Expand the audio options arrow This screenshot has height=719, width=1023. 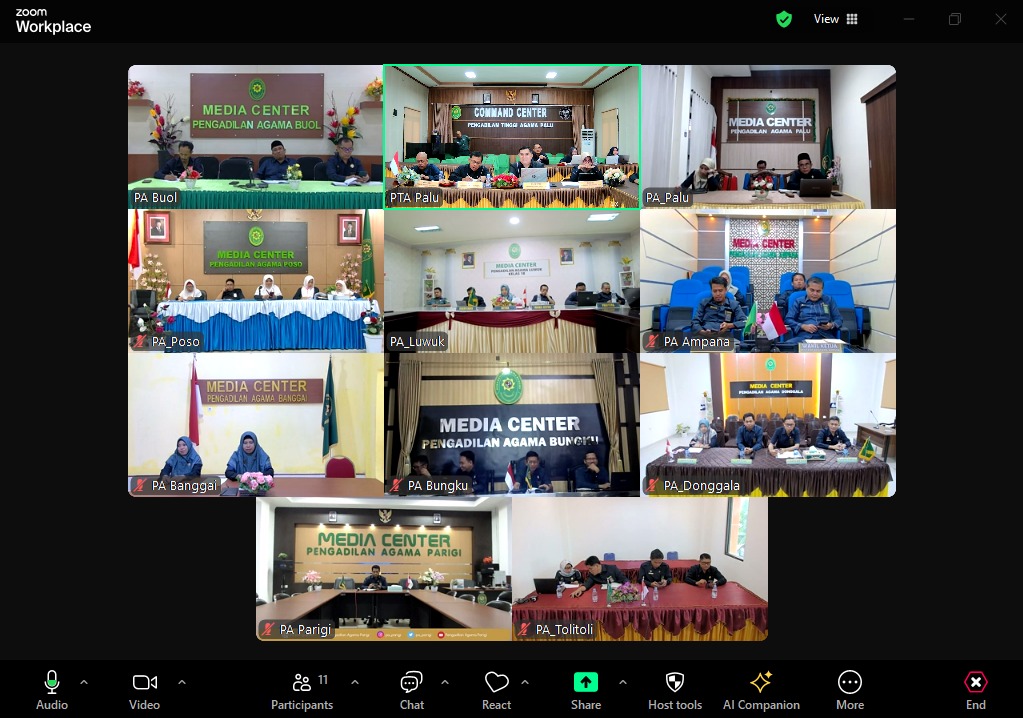tap(84, 682)
